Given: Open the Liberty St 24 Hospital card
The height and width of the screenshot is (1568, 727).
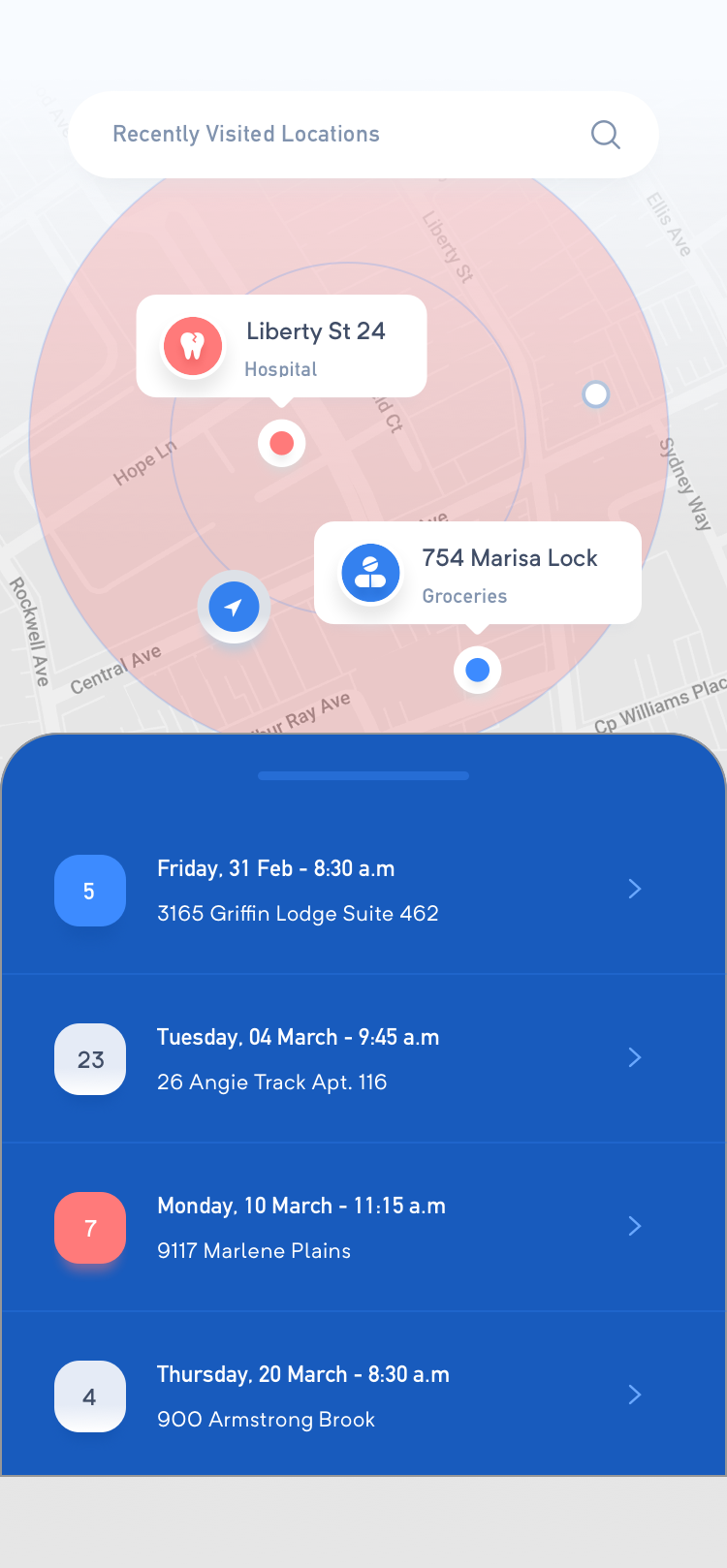Looking at the screenshot, I should coord(282,346).
